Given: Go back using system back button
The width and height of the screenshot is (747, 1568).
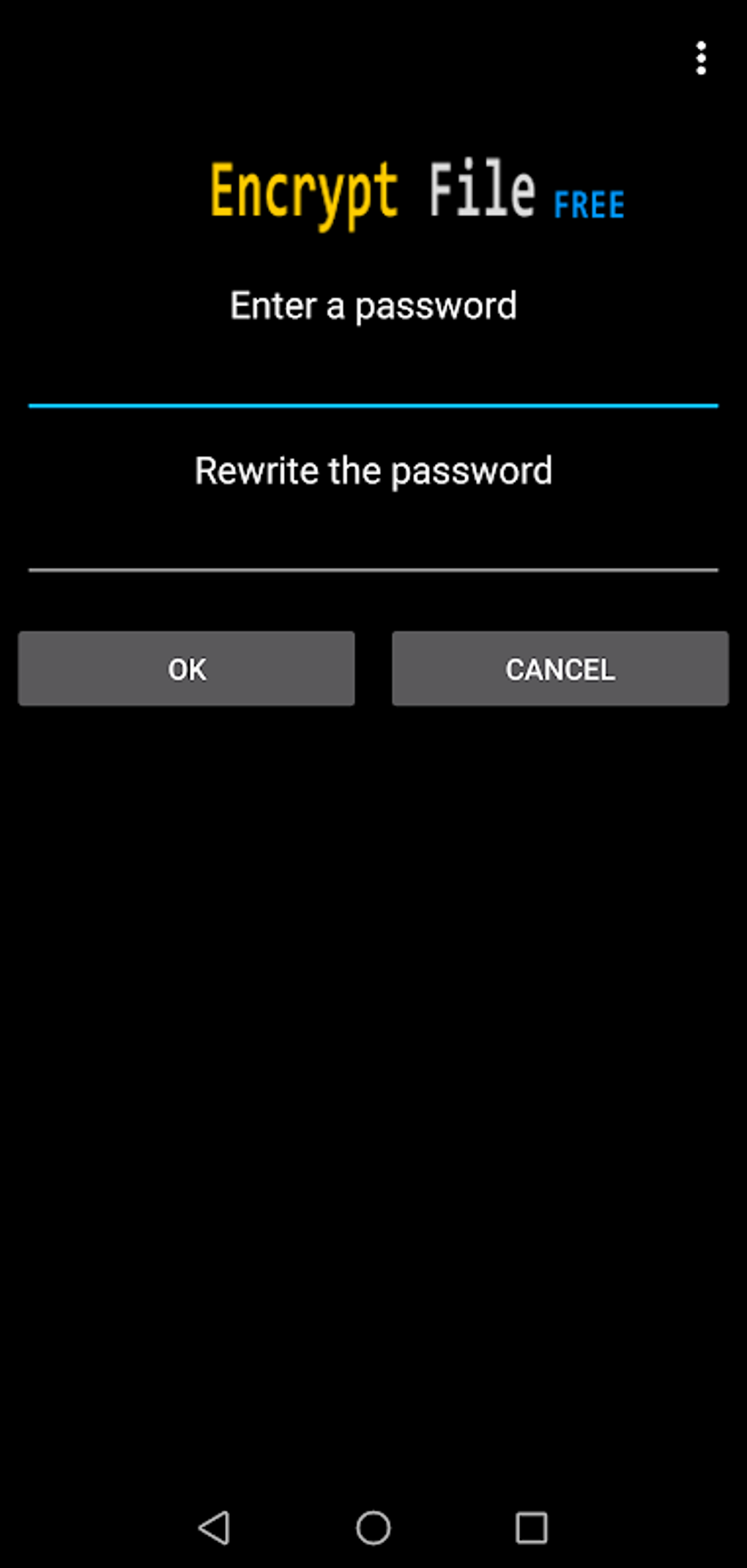Looking at the screenshot, I should point(215,1528).
